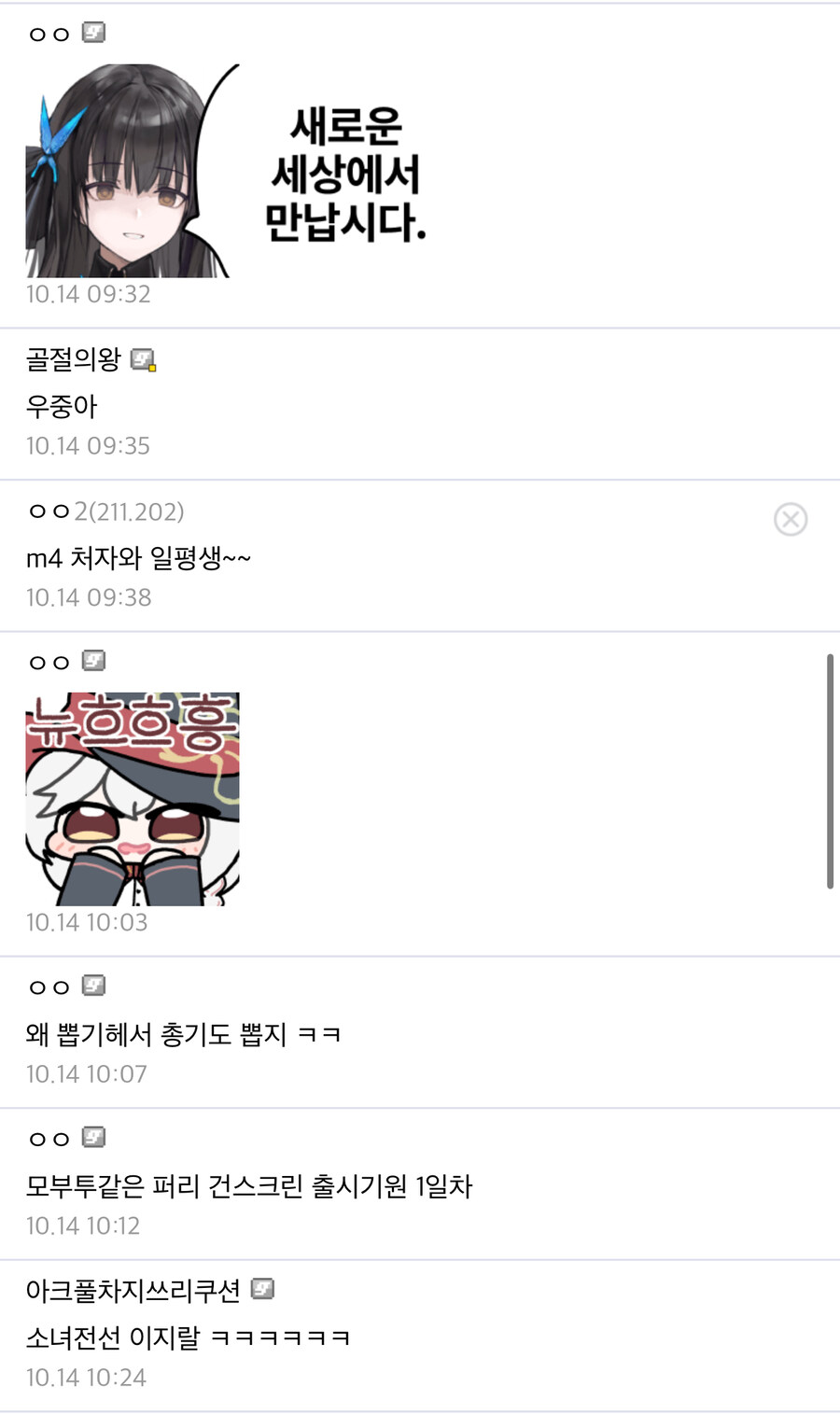Select the comment '소녀전선 이지랄 ㅋㅋㅋㅋㅋㅋ'
The width and height of the screenshot is (840, 1414).
click(x=188, y=1337)
